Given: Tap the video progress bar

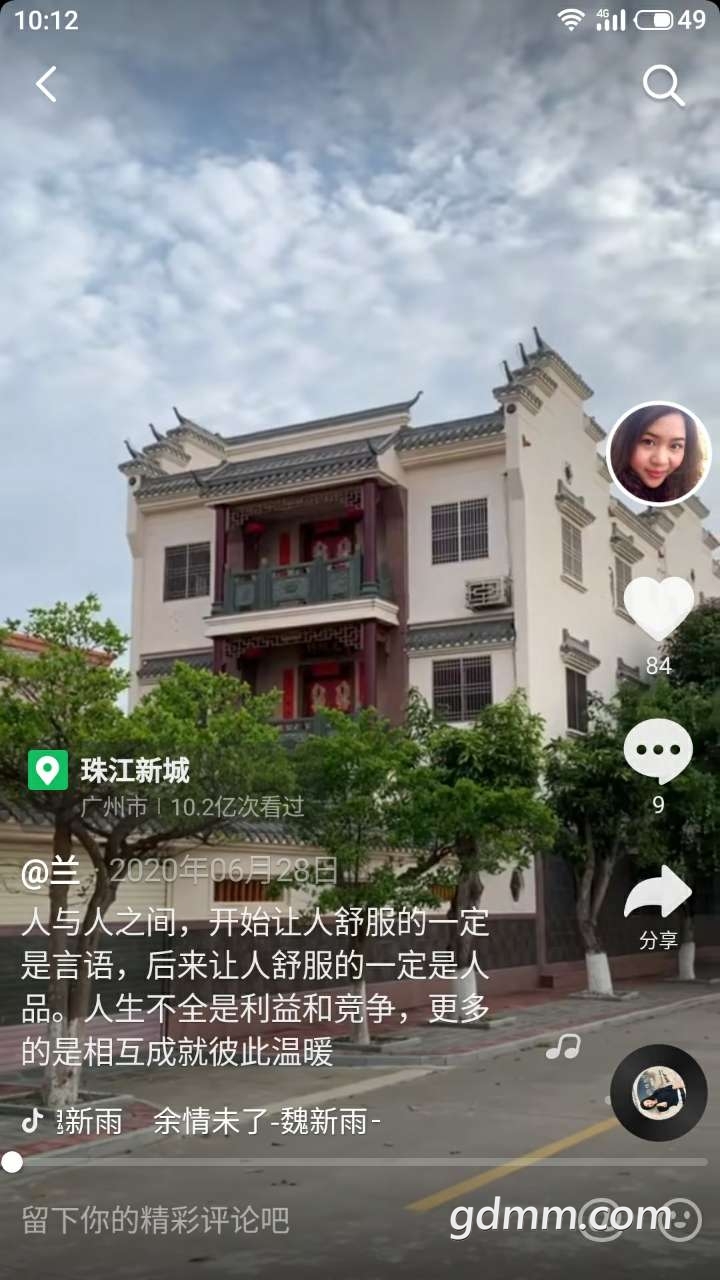Looking at the screenshot, I should click(x=360, y=1162).
